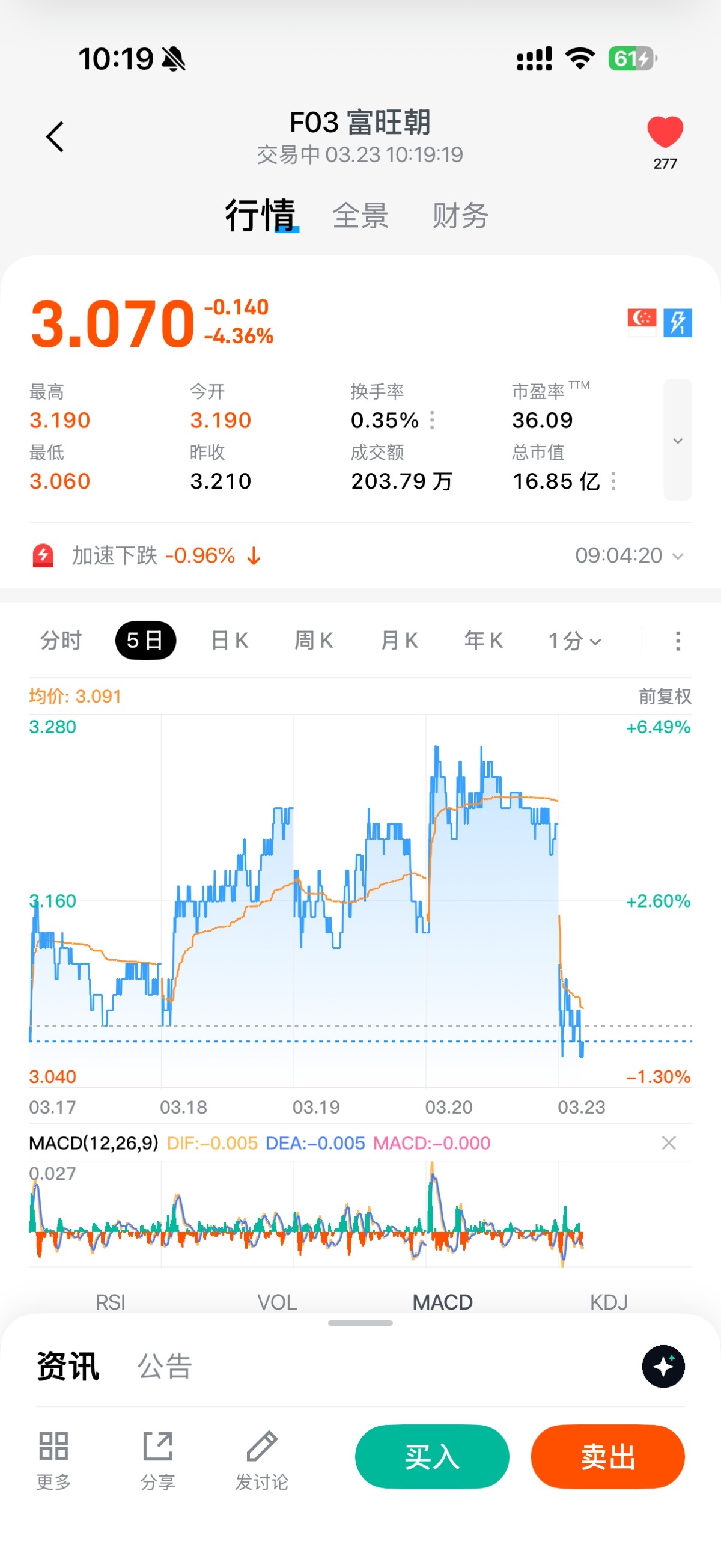Expand the quote details chevron
The width and height of the screenshot is (721, 1568).
coord(677,440)
